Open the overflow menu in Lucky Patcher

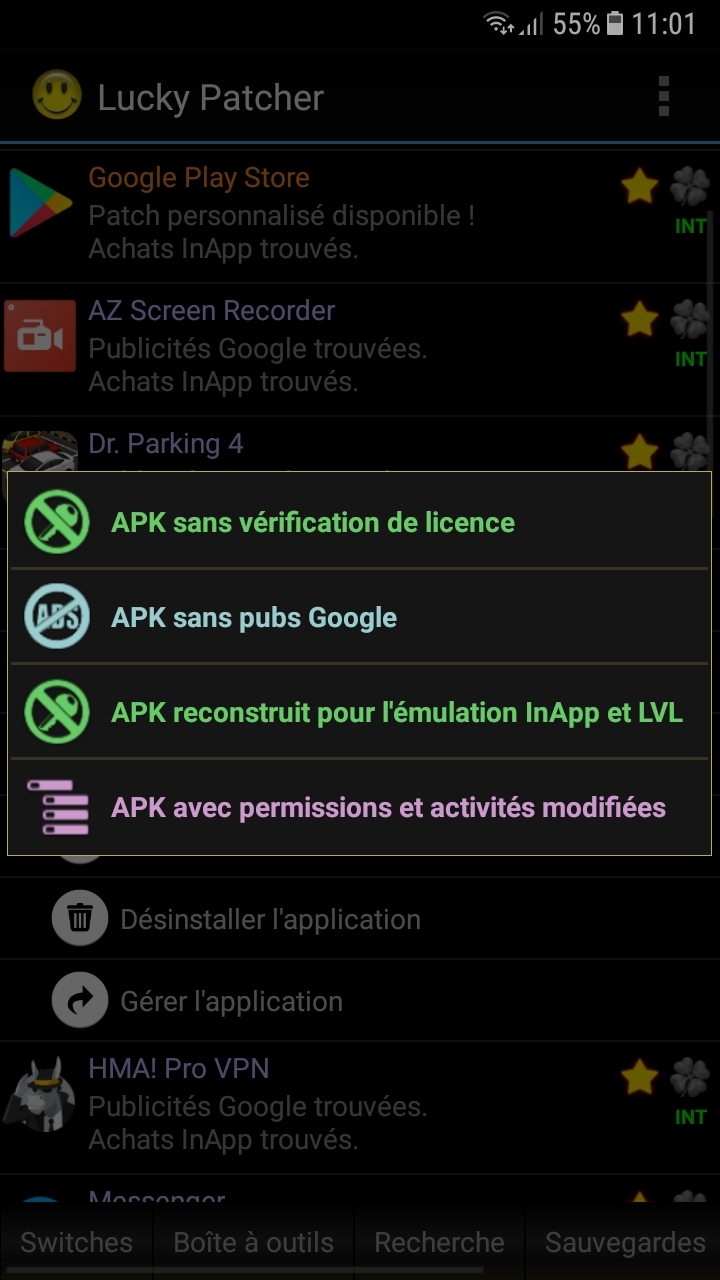pos(663,97)
